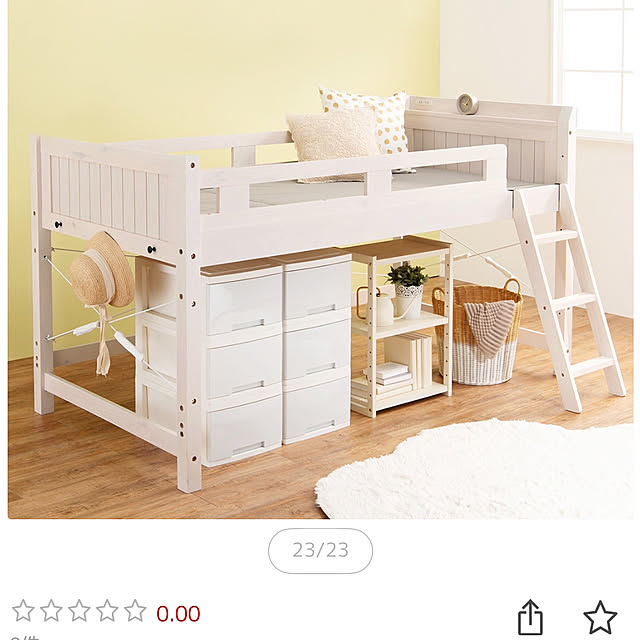This screenshot has height=640, width=640.
Task: Tap the 23/23 image counter
Action: point(320,551)
